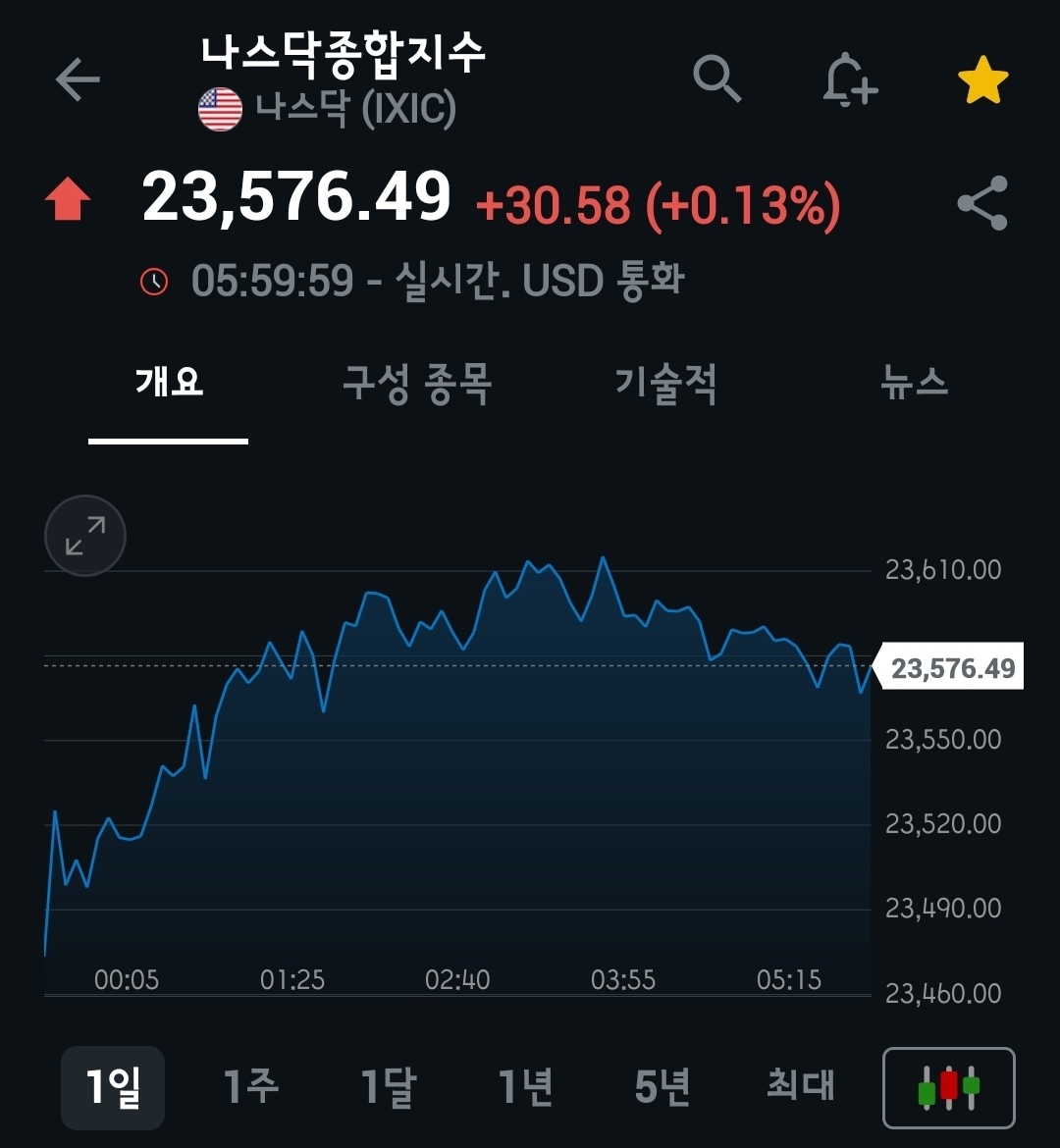Open the 뉴스 tab

(x=915, y=383)
